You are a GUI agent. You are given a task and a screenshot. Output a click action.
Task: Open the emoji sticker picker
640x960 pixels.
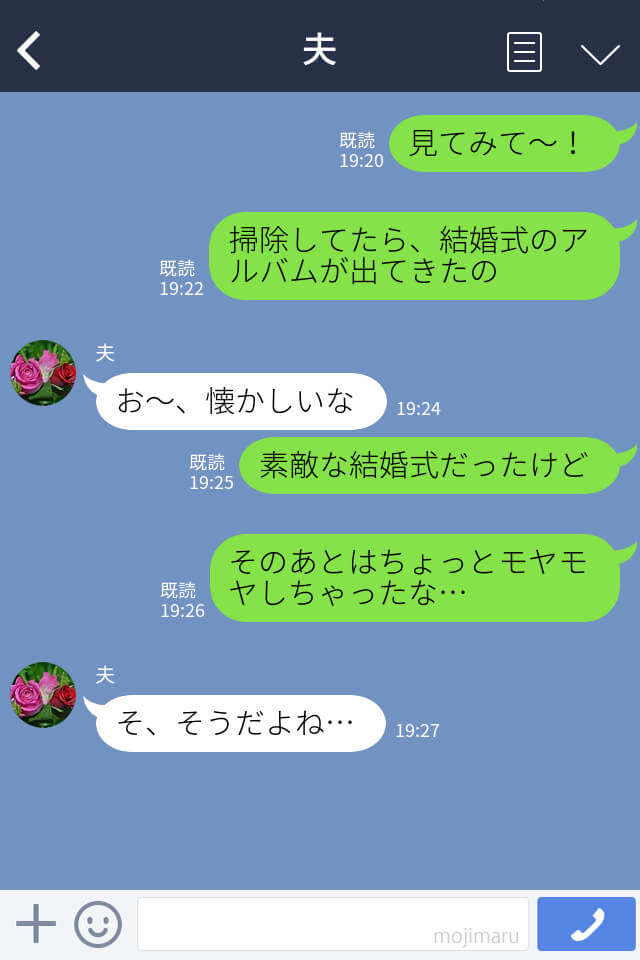point(98,924)
